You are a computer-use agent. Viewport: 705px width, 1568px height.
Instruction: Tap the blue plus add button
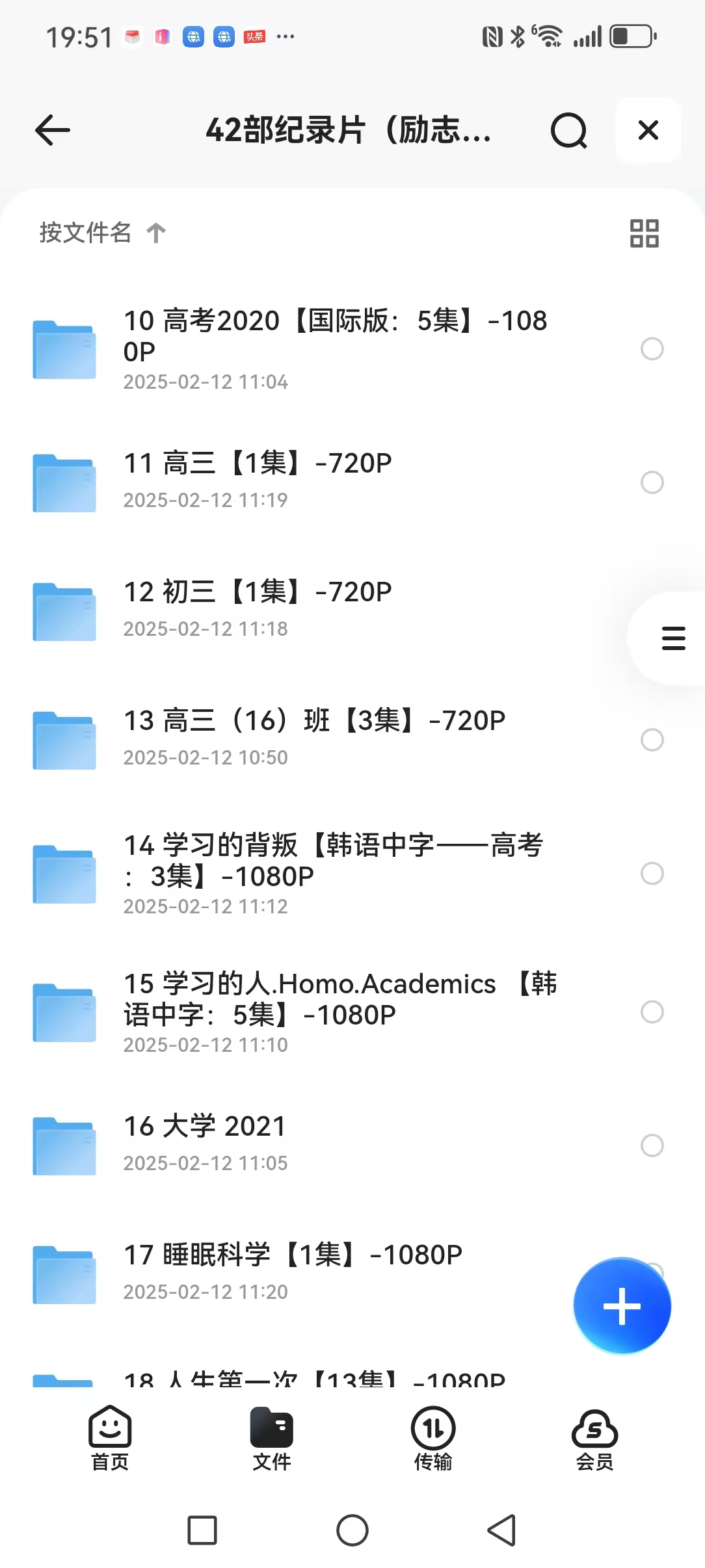click(x=622, y=1306)
